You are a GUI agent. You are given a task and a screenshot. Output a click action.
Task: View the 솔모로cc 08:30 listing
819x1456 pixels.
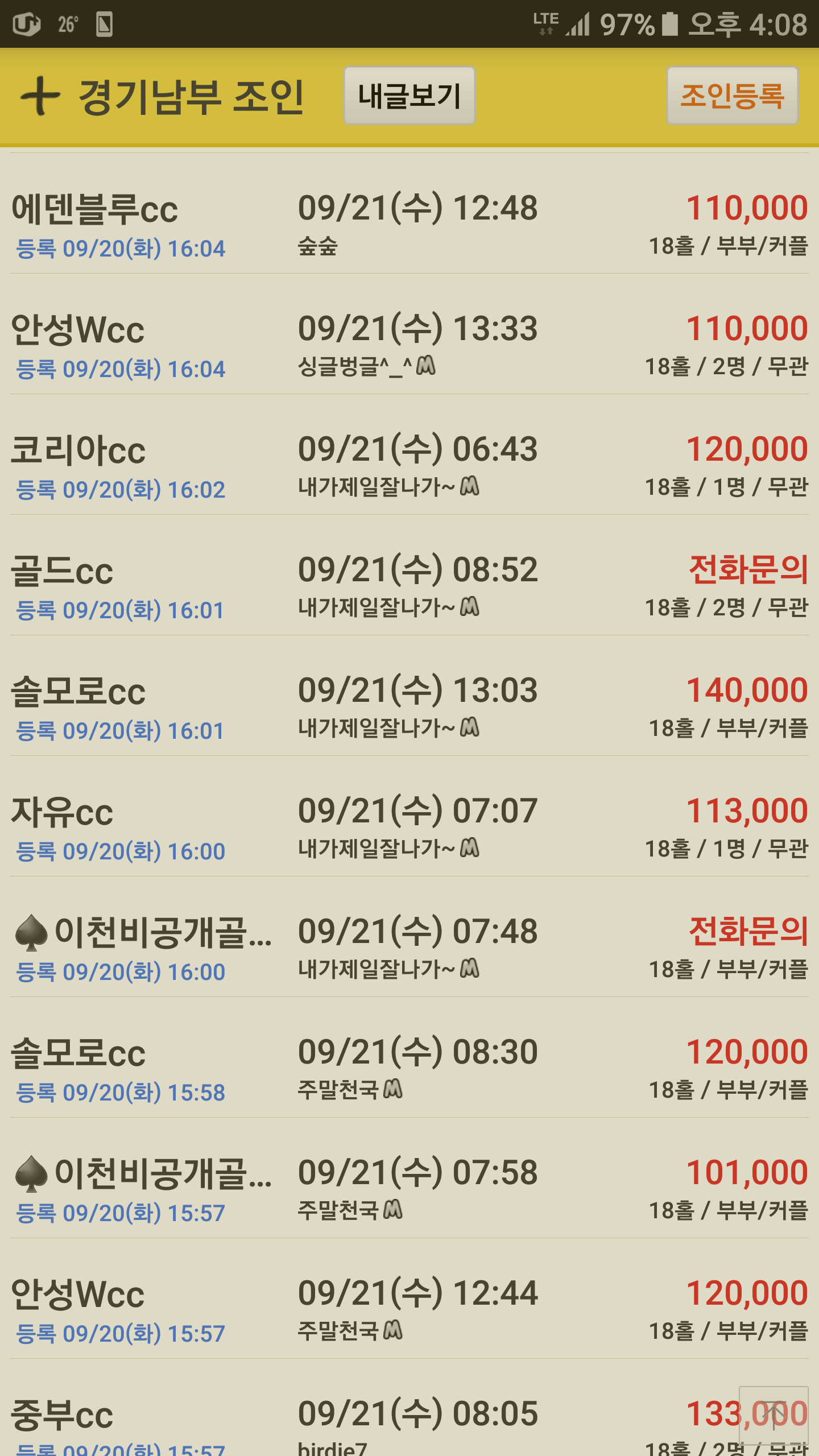pyautogui.click(x=409, y=1069)
